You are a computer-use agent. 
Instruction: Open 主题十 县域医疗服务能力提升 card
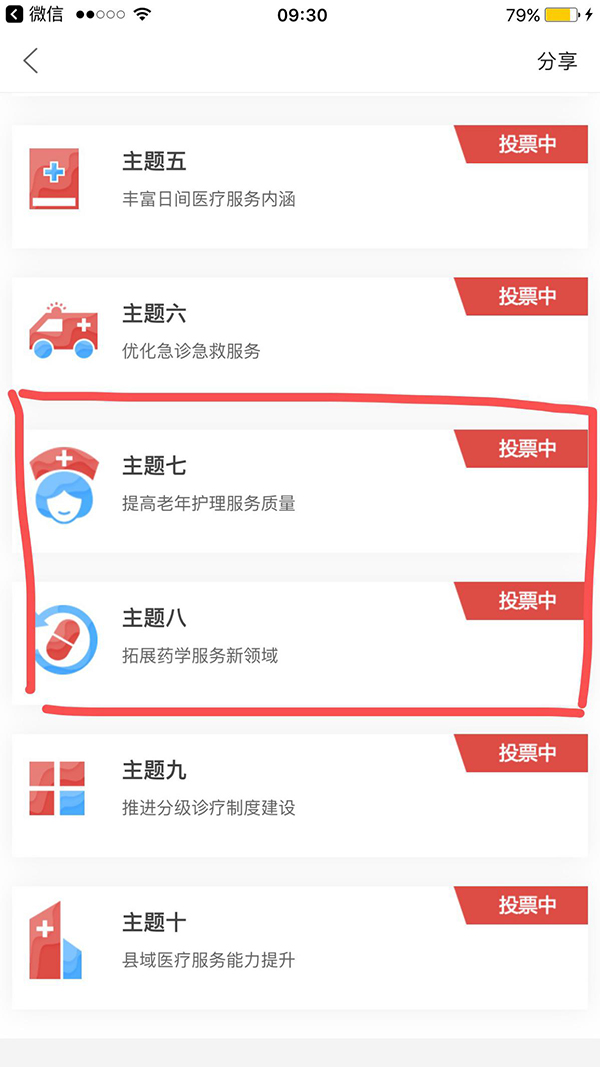(x=300, y=947)
